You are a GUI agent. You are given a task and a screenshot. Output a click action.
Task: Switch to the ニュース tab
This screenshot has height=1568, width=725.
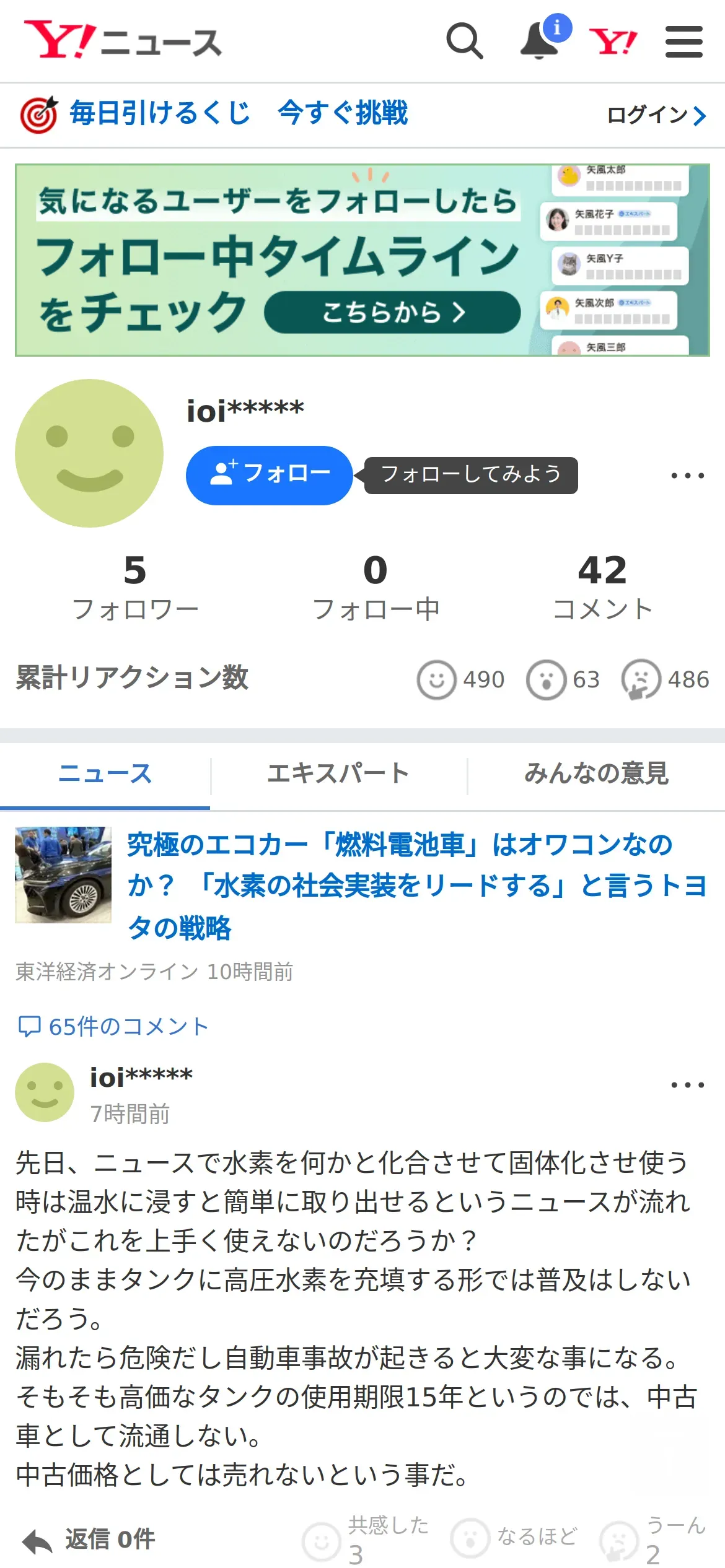coord(105,774)
